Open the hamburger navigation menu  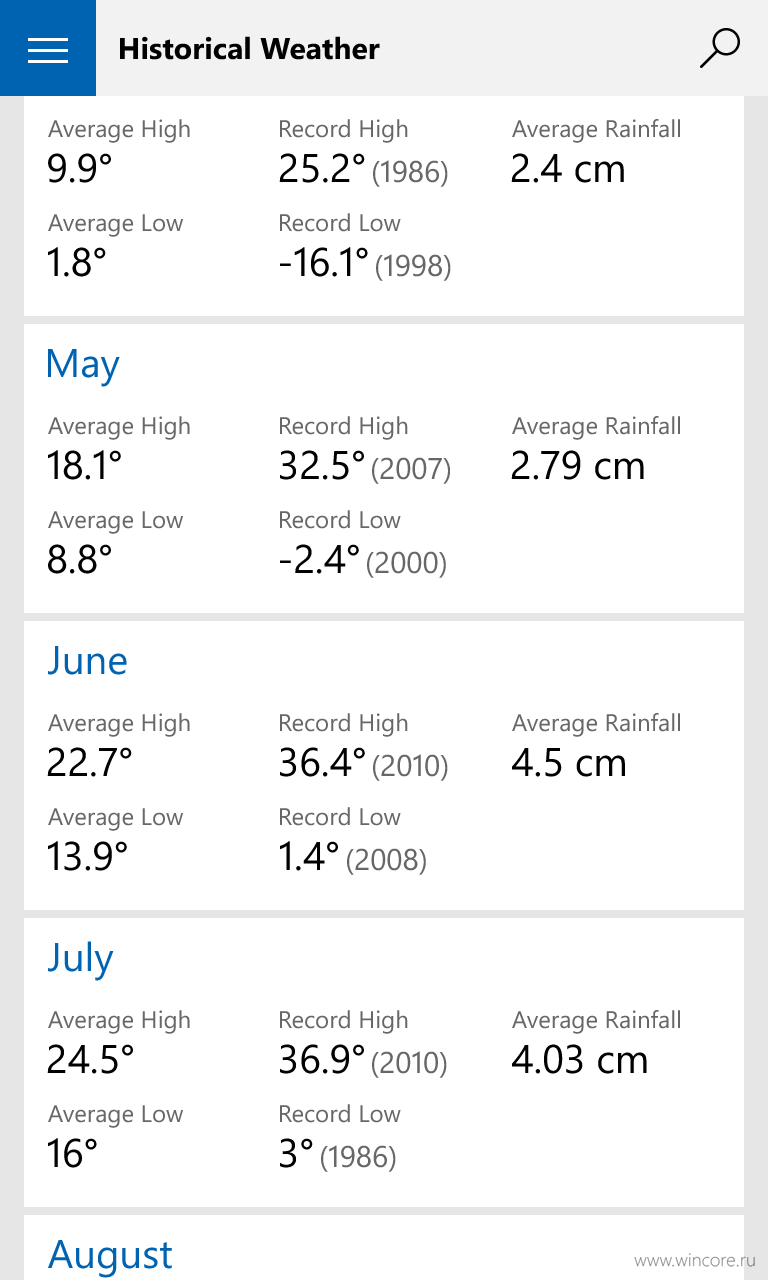(x=48, y=48)
